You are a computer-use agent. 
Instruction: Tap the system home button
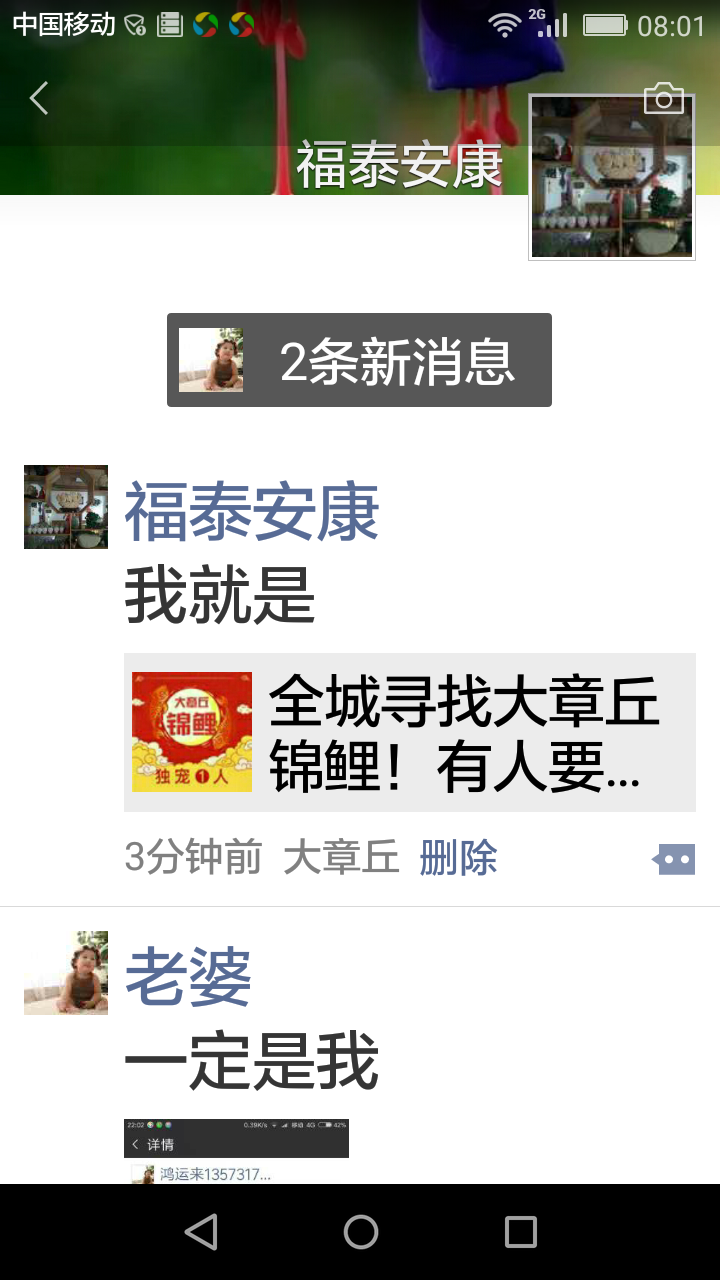[x=360, y=1232]
